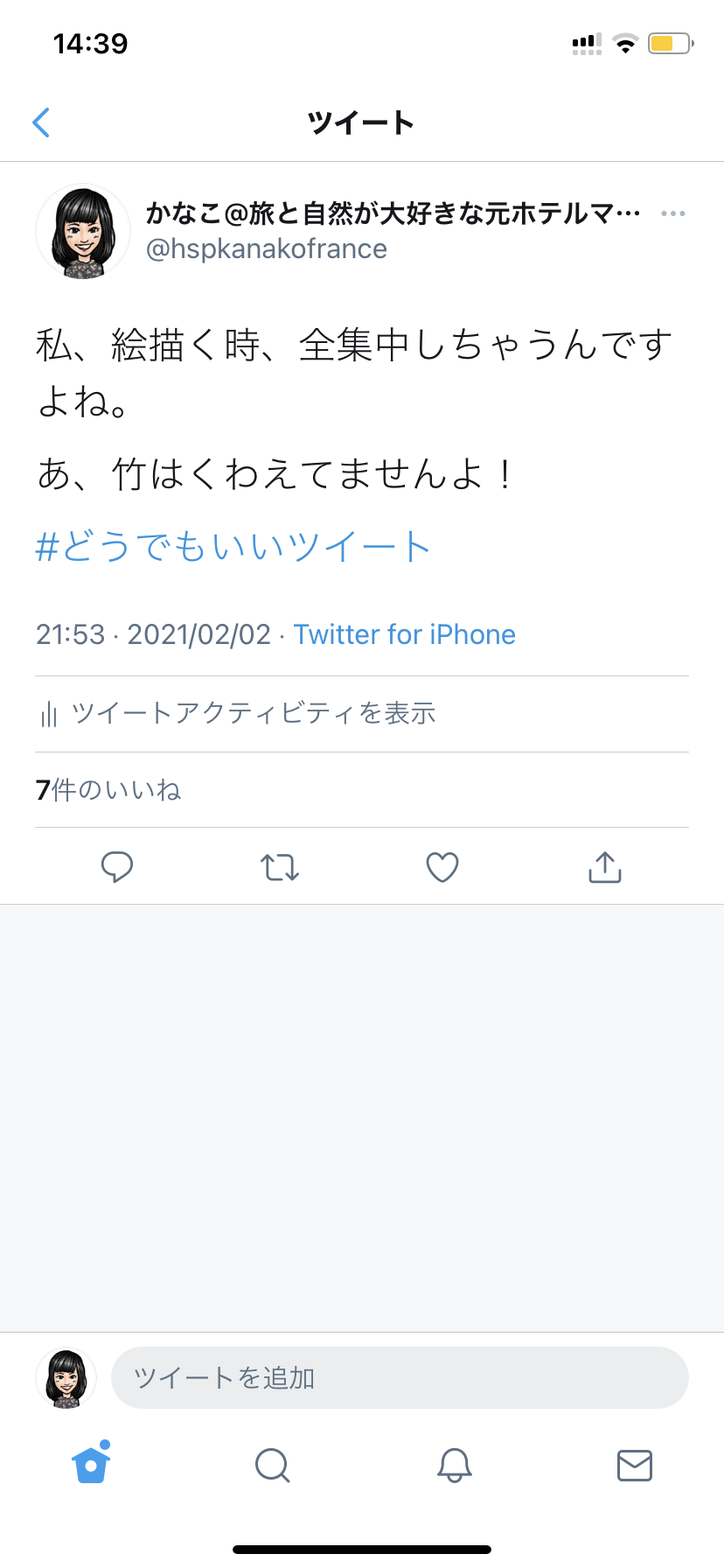This screenshot has height=1568, width=724.
Task: Like this tweet with the heart
Action: click(x=442, y=867)
